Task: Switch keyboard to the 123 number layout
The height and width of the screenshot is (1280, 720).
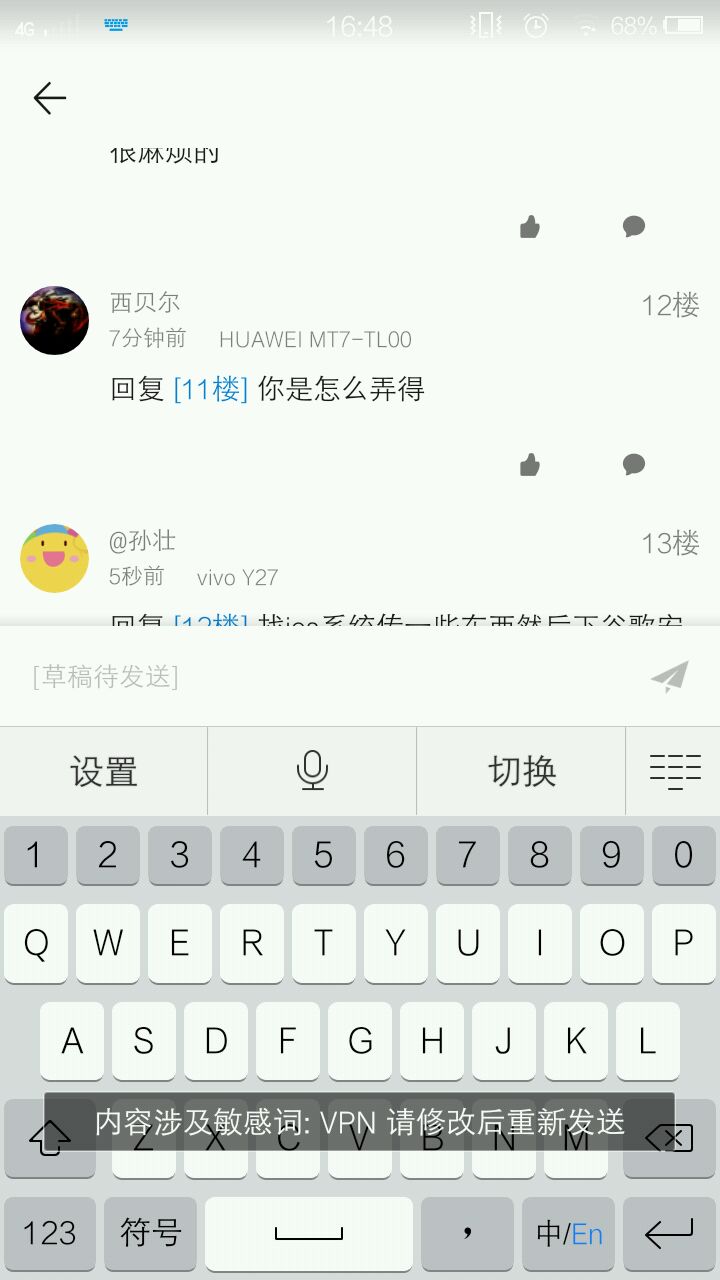Action: tap(50, 1233)
